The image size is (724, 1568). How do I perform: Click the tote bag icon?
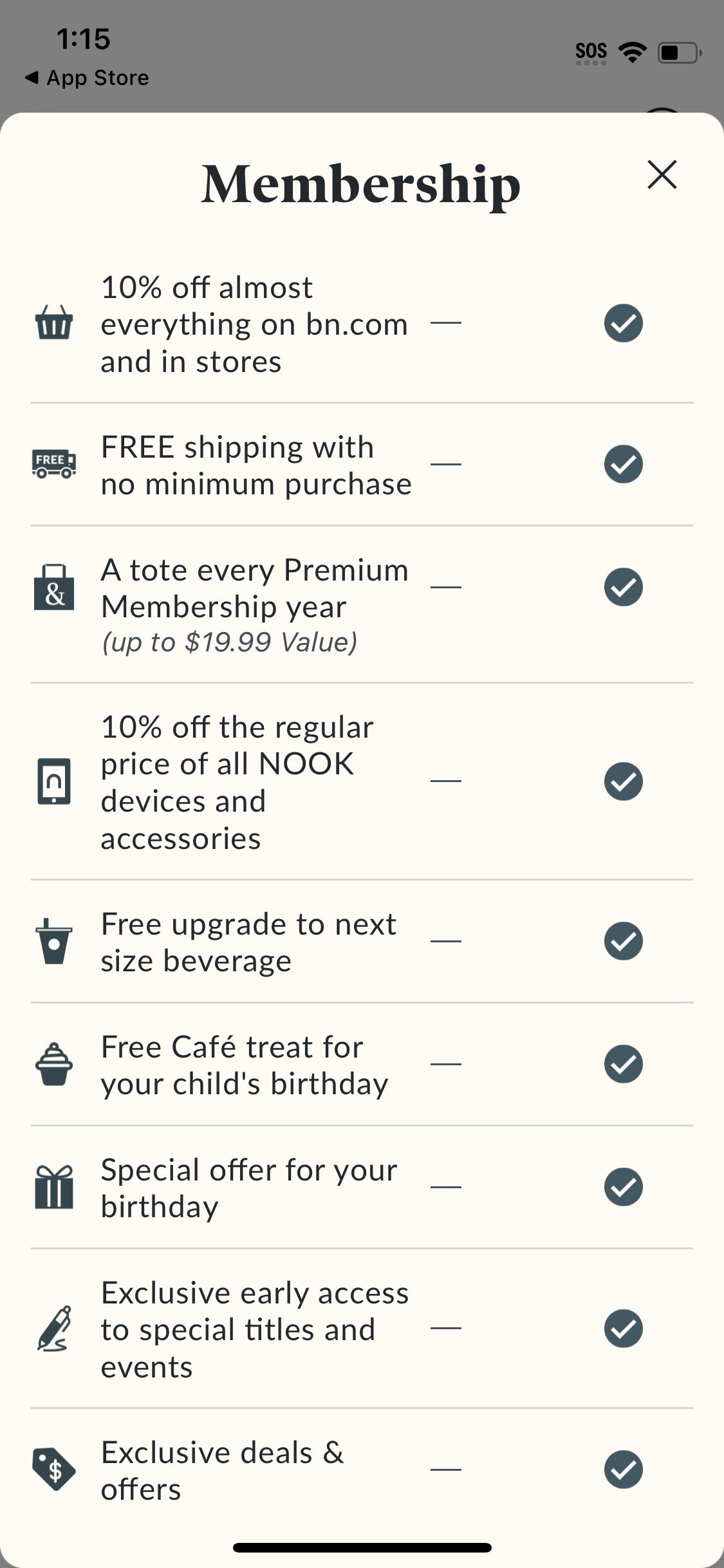pos(54,587)
